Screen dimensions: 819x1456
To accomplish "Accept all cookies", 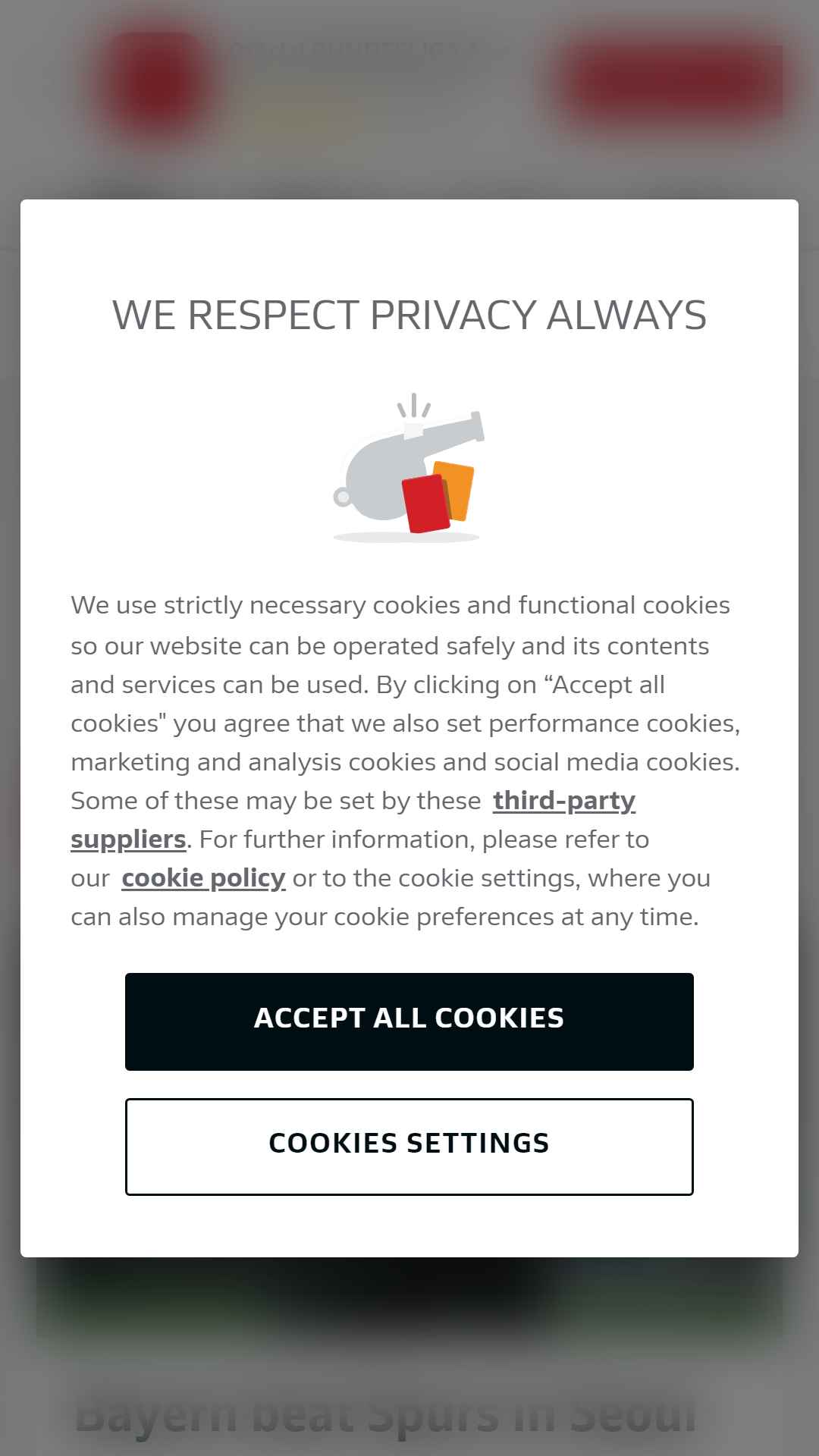I will click(409, 1021).
